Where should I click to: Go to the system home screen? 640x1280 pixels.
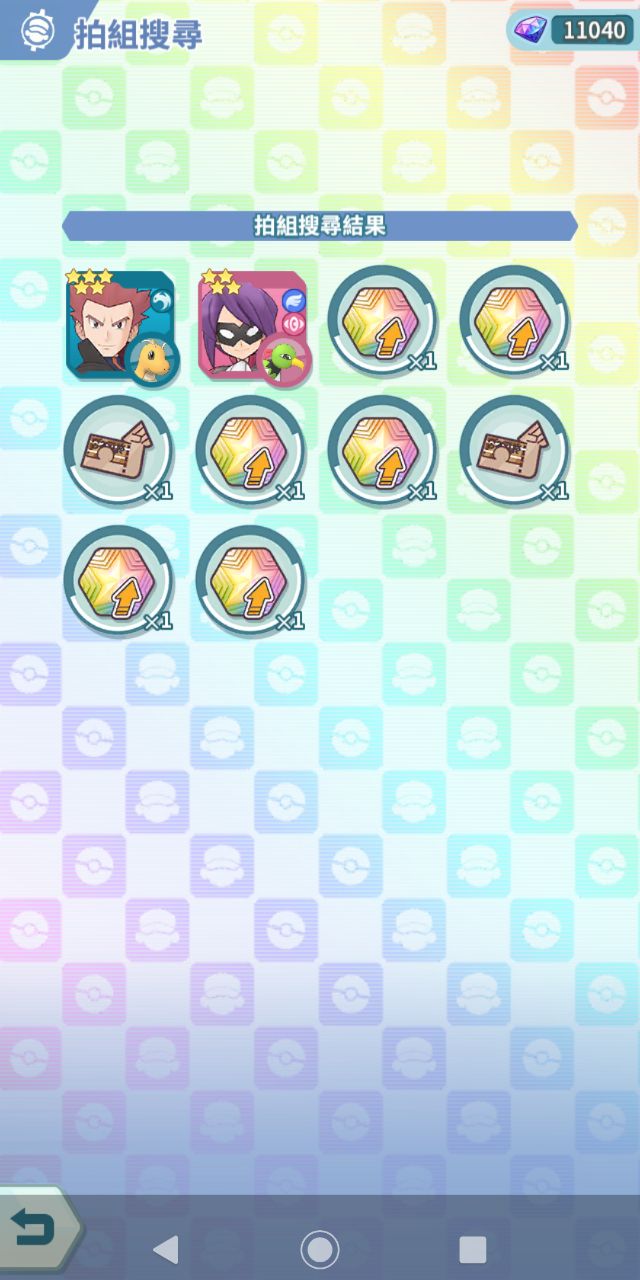tap(320, 1249)
